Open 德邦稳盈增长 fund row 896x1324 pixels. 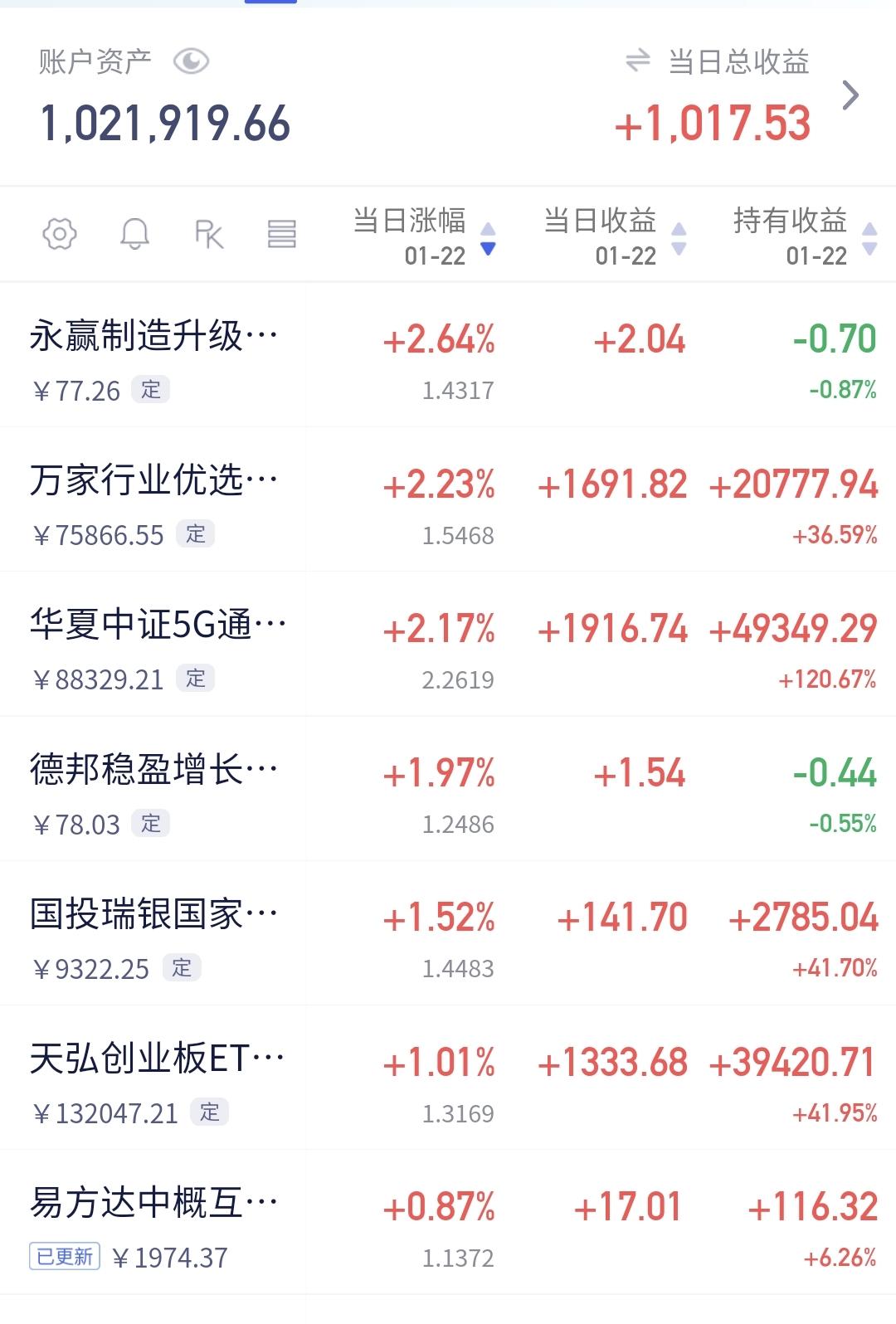pyautogui.click(x=153, y=770)
